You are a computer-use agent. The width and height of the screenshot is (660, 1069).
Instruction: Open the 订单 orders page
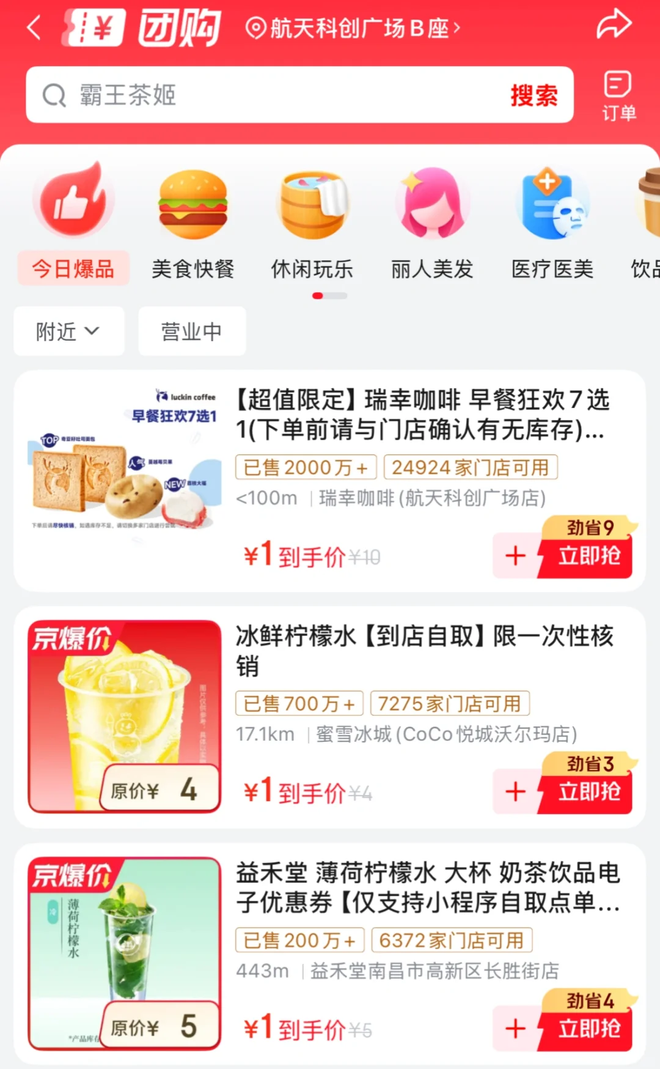[x=619, y=95]
